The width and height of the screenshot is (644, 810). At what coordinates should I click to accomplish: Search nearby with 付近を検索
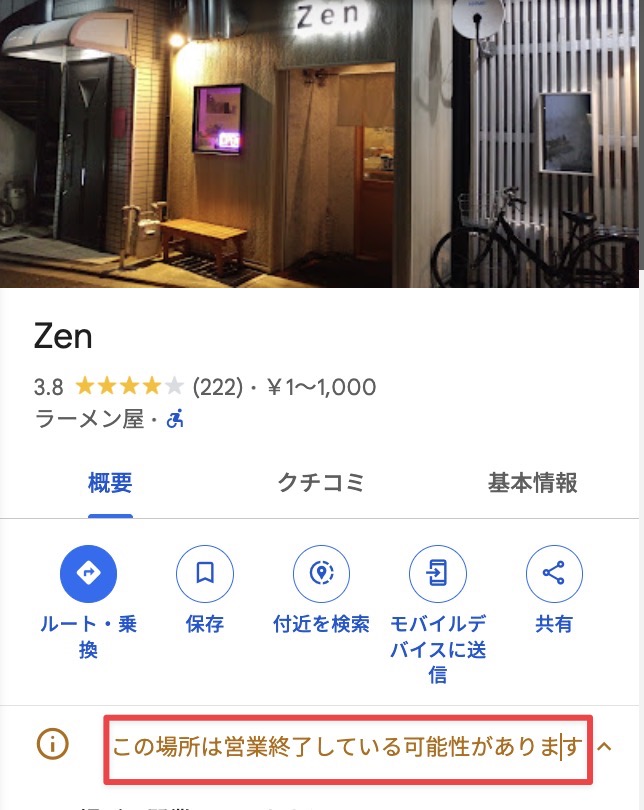click(x=321, y=573)
